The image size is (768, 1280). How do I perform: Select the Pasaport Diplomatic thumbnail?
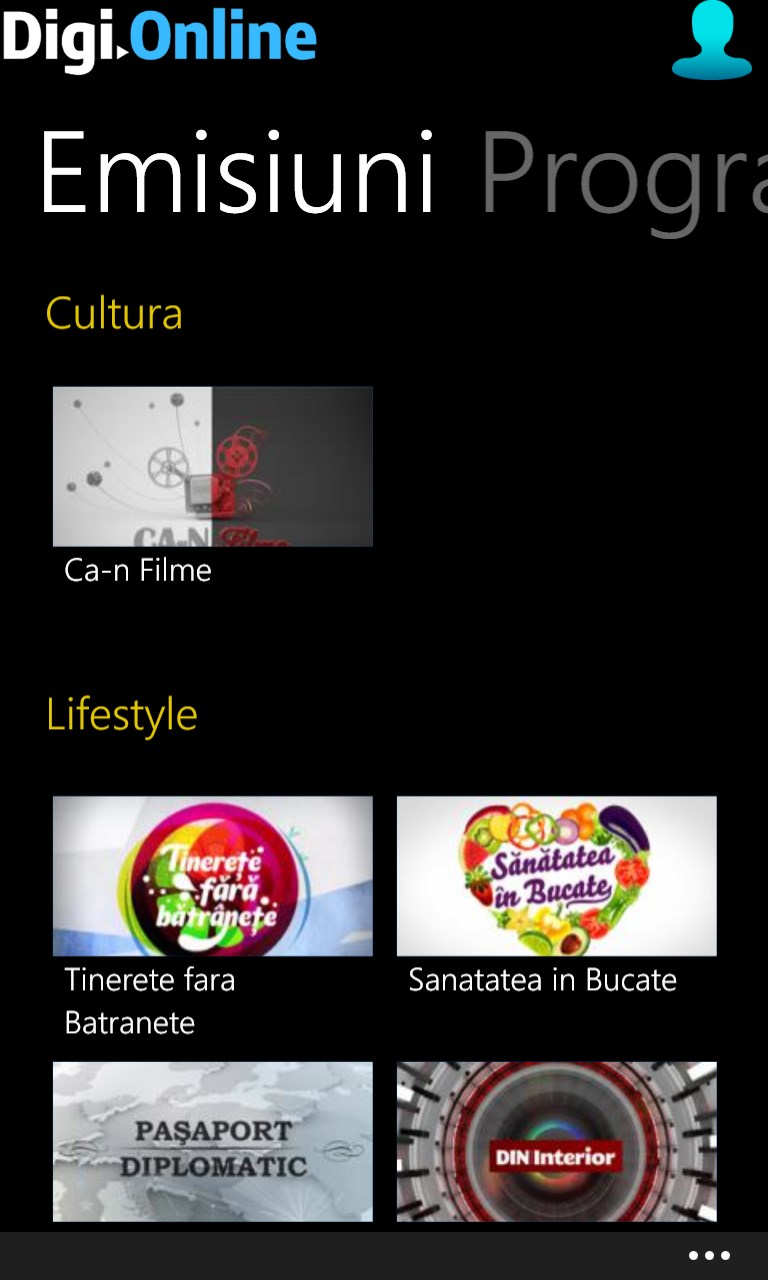click(212, 1142)
